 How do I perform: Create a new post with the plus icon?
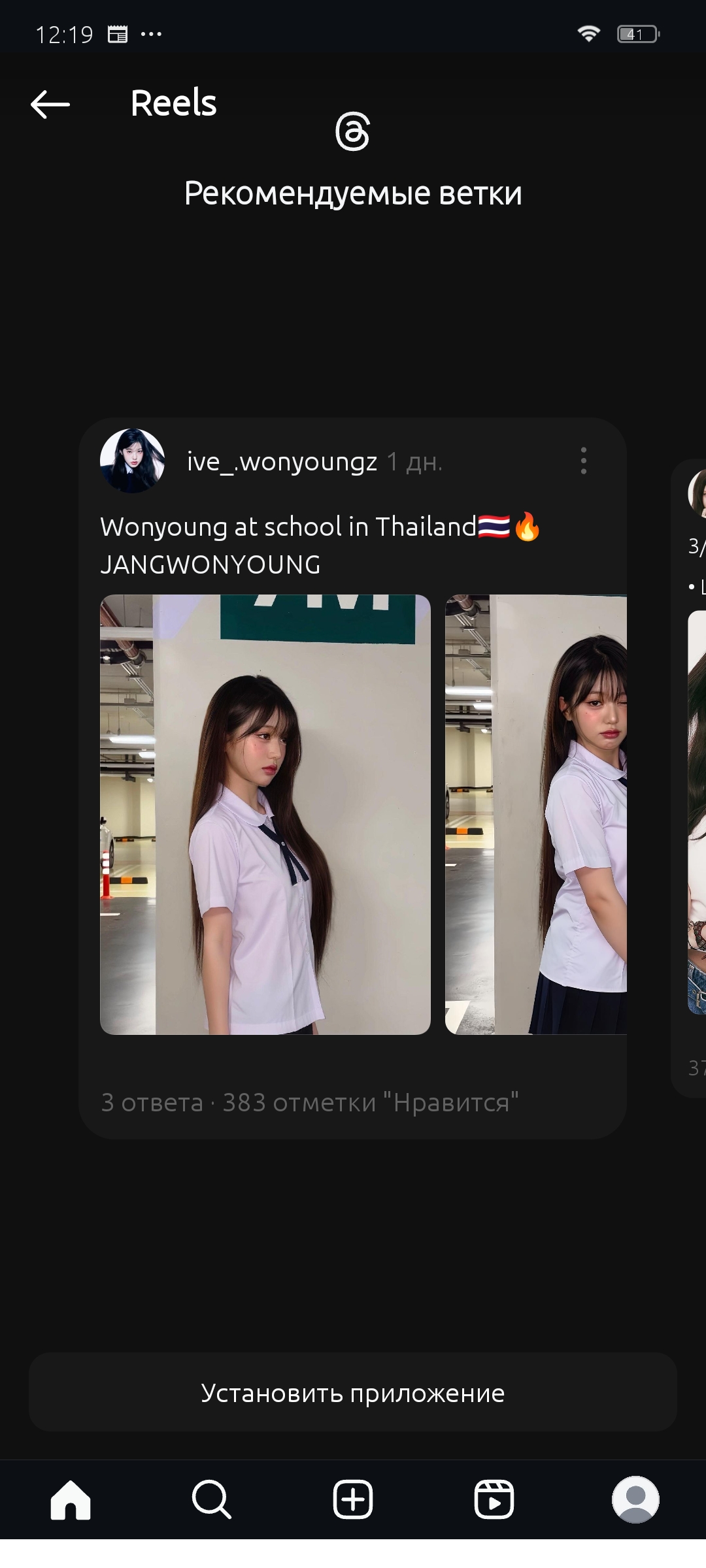353,1499
